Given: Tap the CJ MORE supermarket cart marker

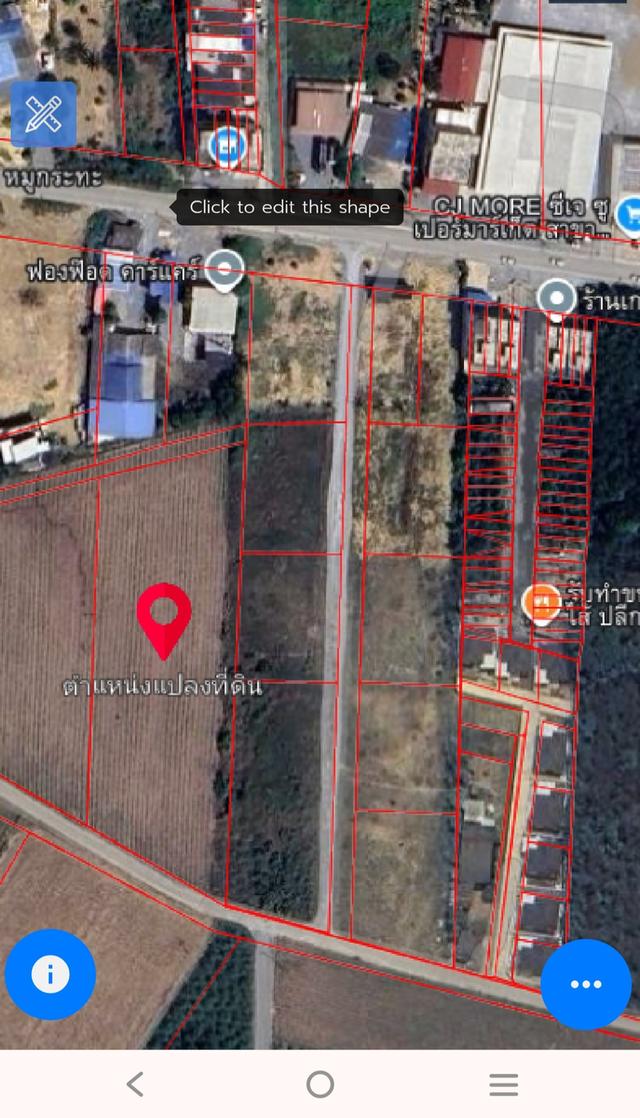Looking at the screenshot, I should point(629,212).
